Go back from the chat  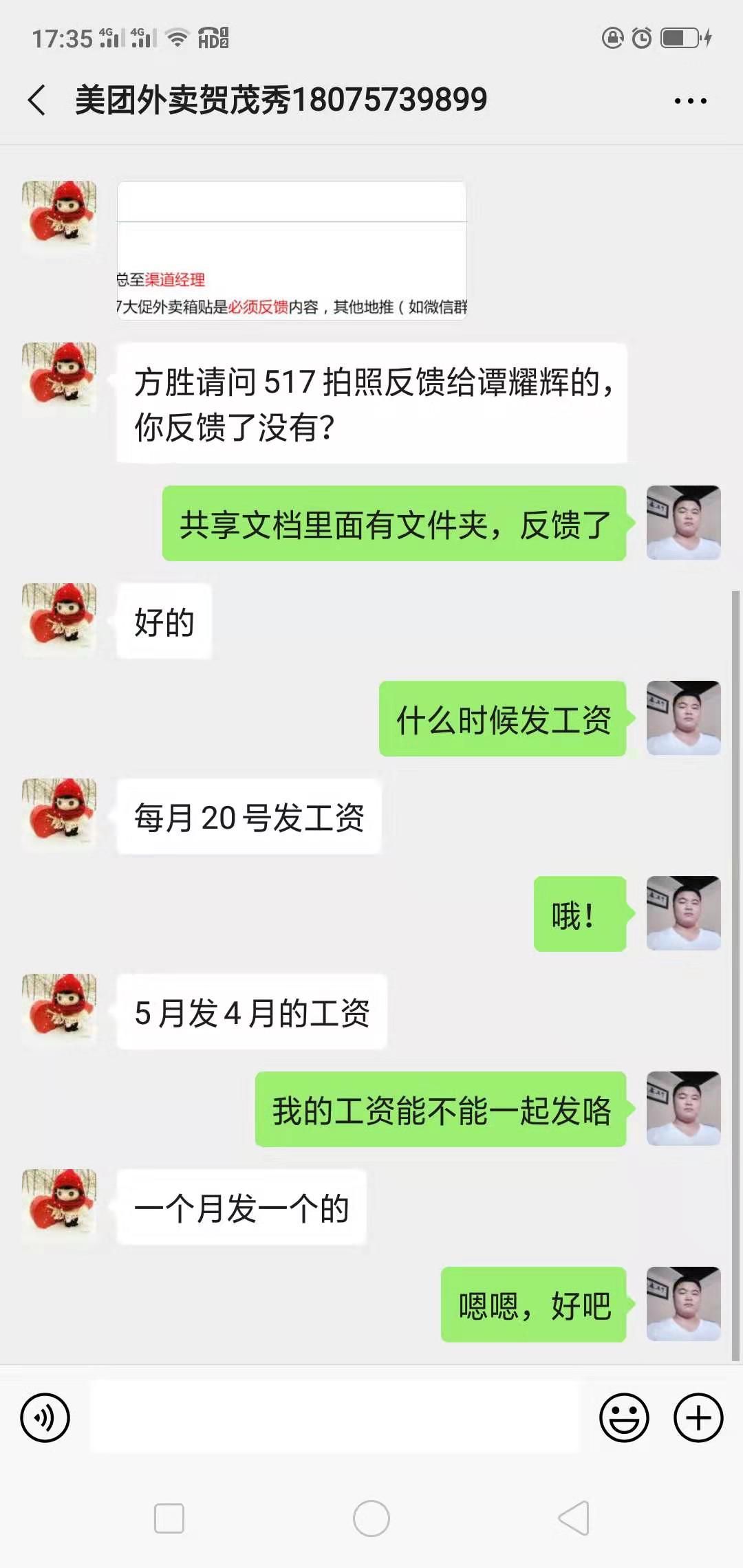[x=37, y=100]
